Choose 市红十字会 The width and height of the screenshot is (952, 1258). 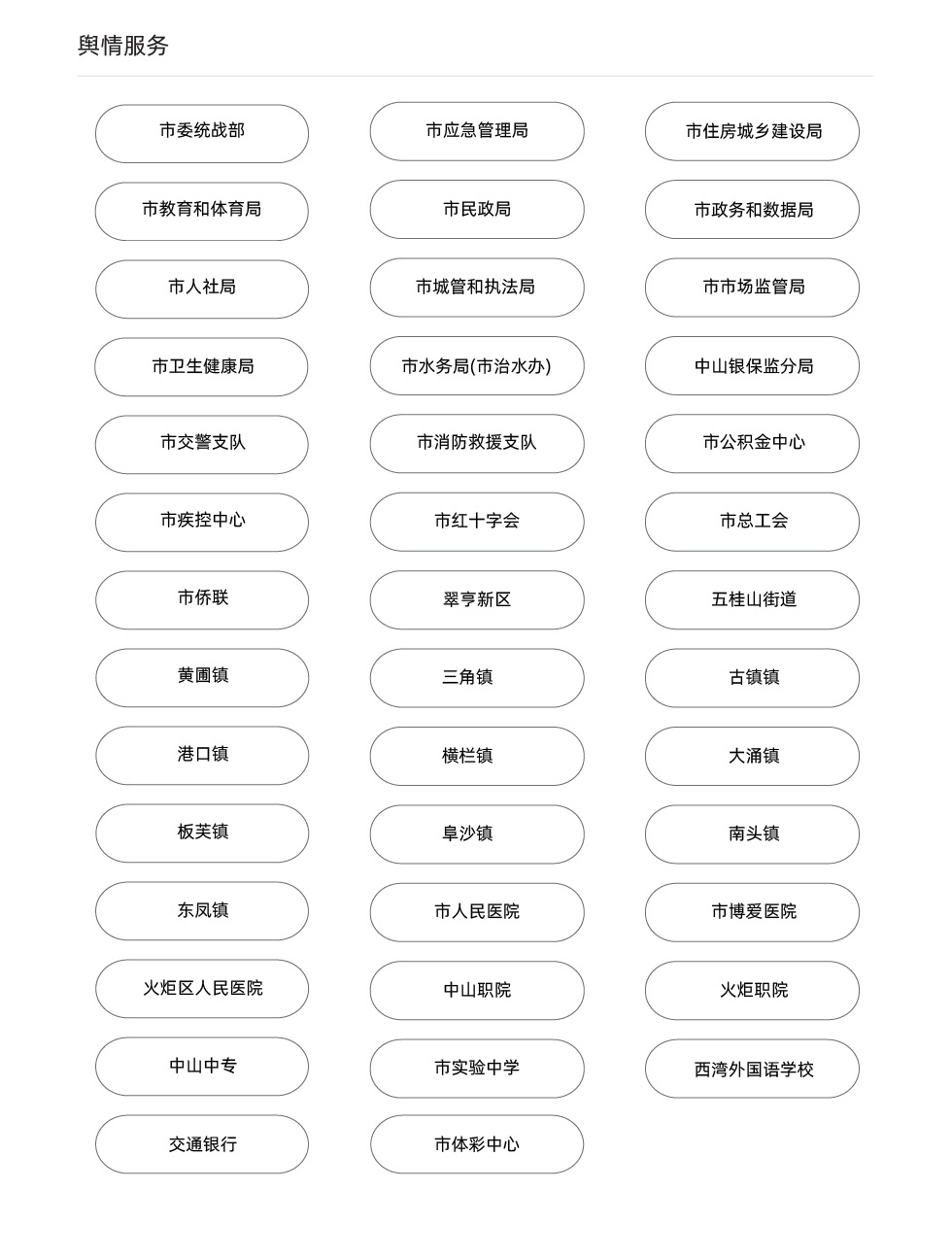477,522
